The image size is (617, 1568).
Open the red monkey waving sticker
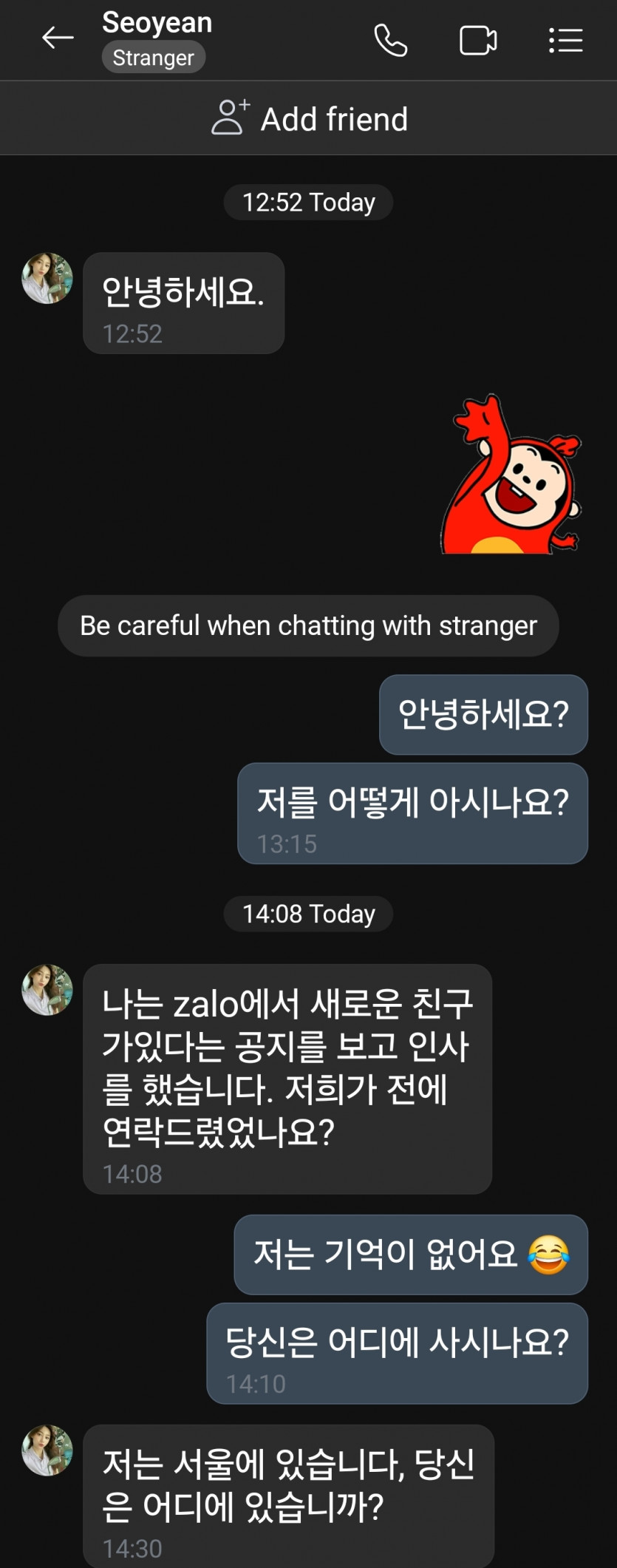pyautogui.click(x=511, y=475)
